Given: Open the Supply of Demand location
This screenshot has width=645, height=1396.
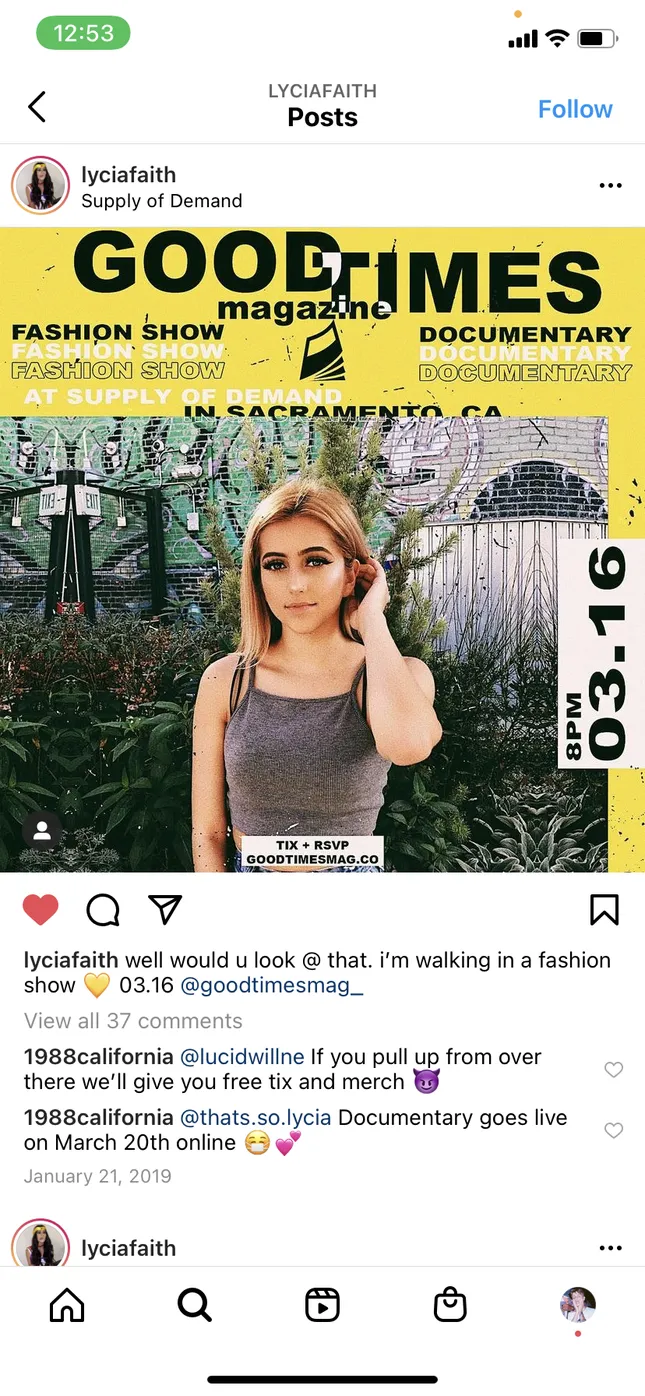Looking at the screenshot, I should pos(161,201).
